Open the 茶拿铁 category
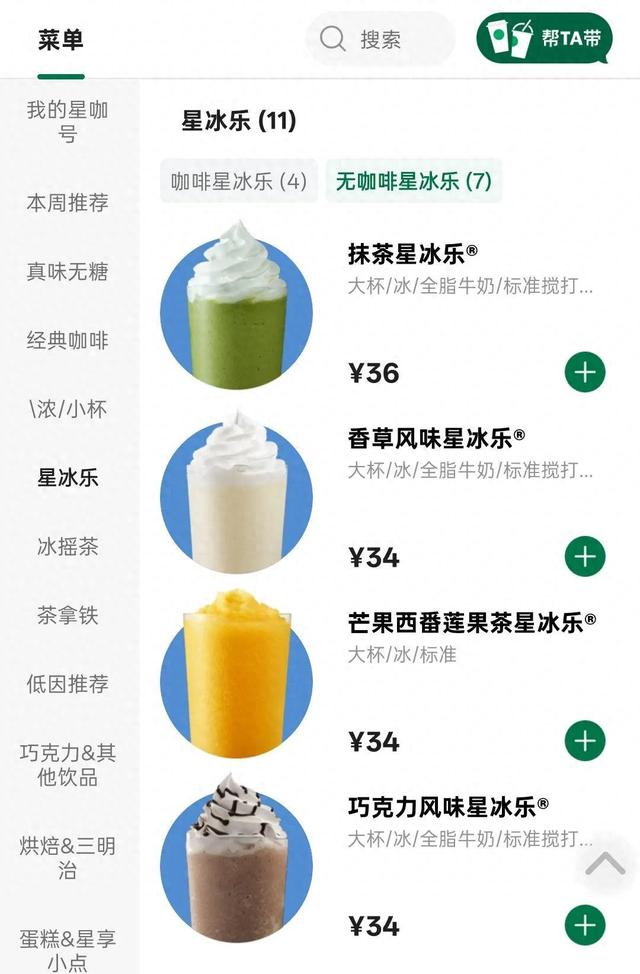 tap(68, 615)
